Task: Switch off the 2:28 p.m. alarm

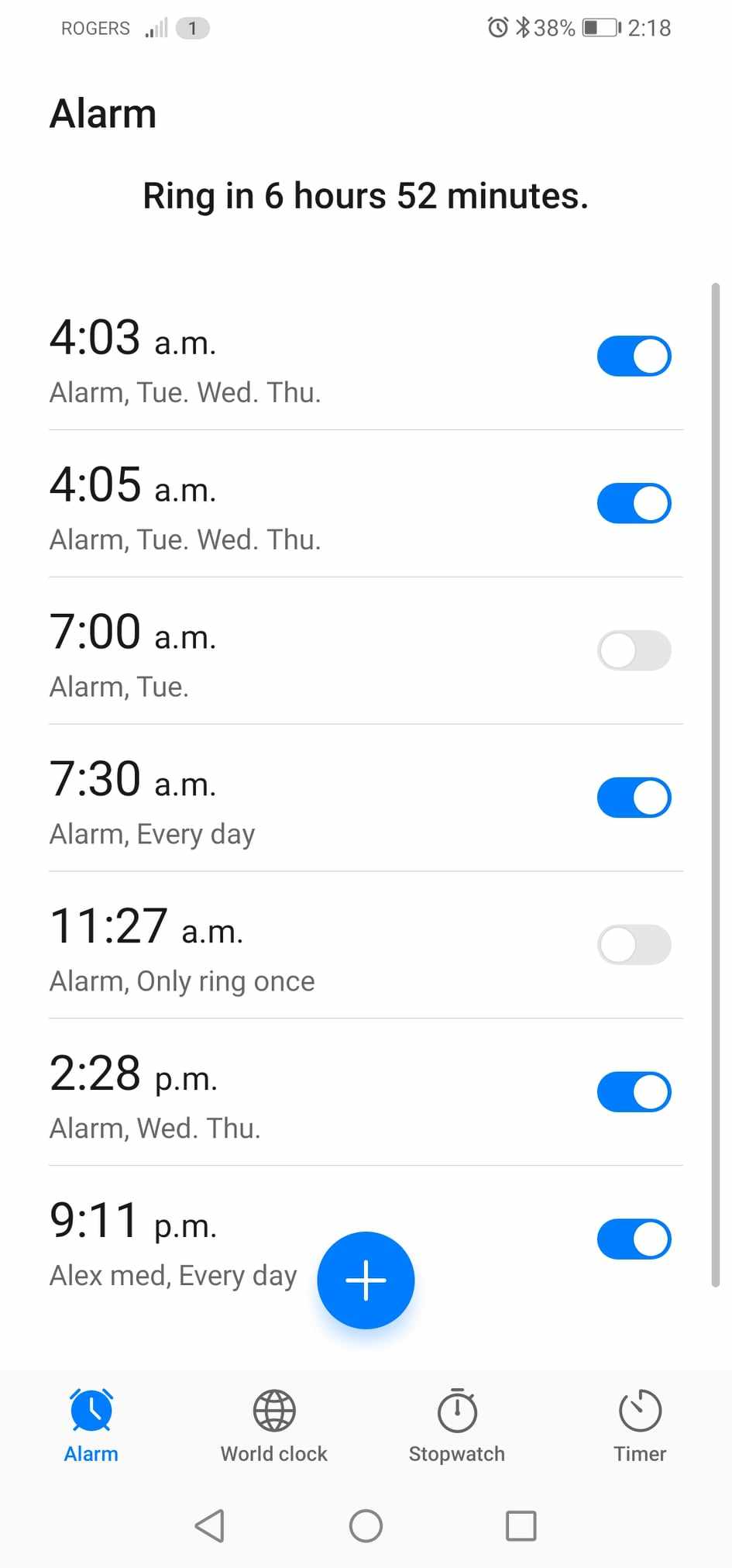Action: click(x=634, y=1092)
